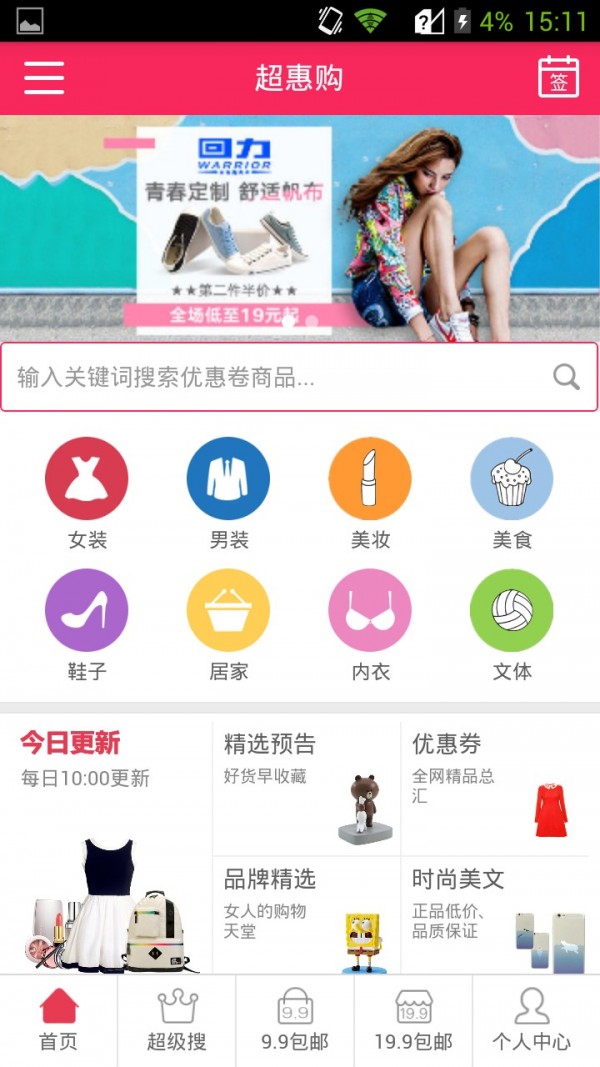Switch to the 超级搜 tab
600x1067 pixels.
[x=177, y=1021]
